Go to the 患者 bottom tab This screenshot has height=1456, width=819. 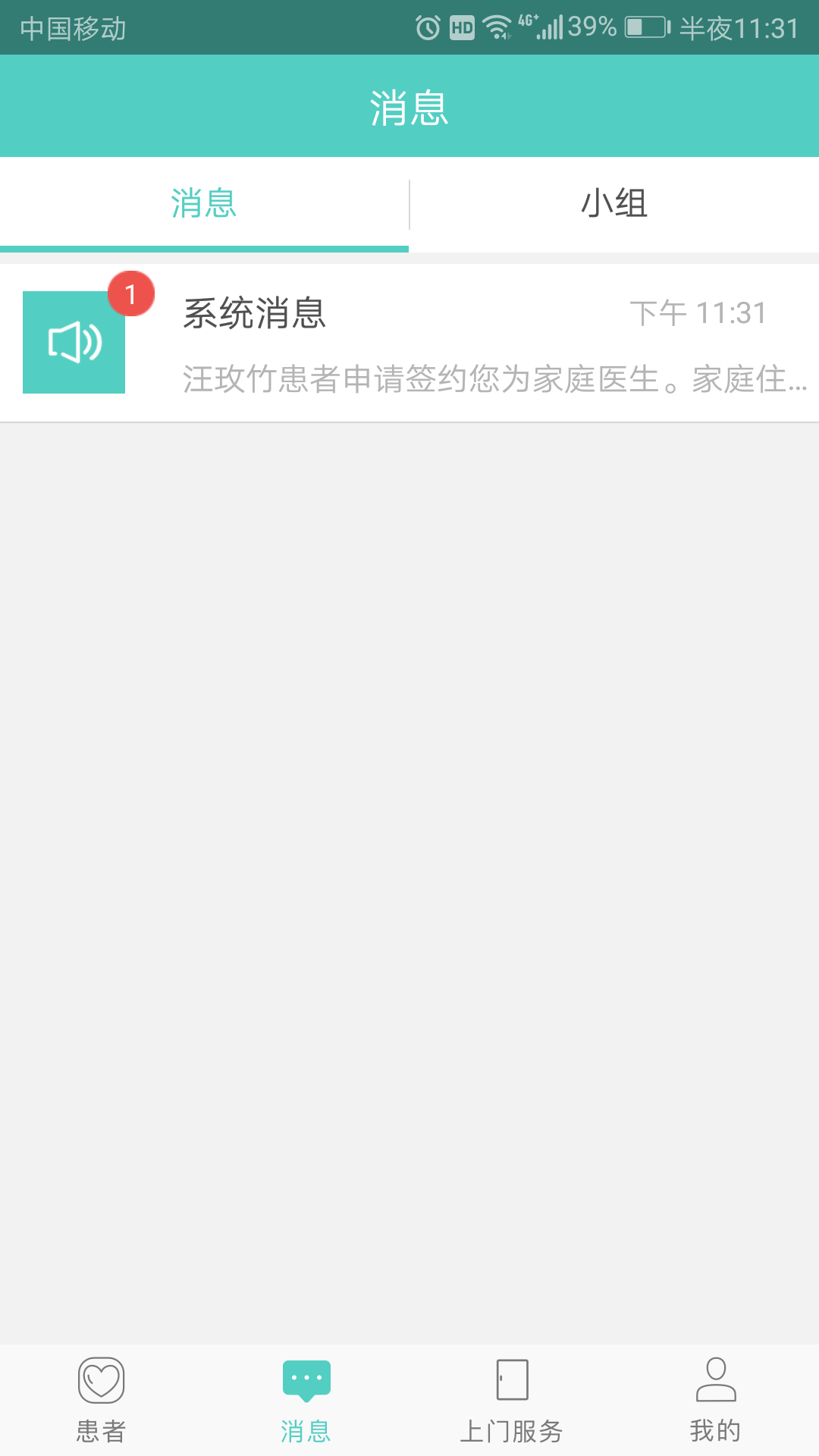tap(102, 1400)
